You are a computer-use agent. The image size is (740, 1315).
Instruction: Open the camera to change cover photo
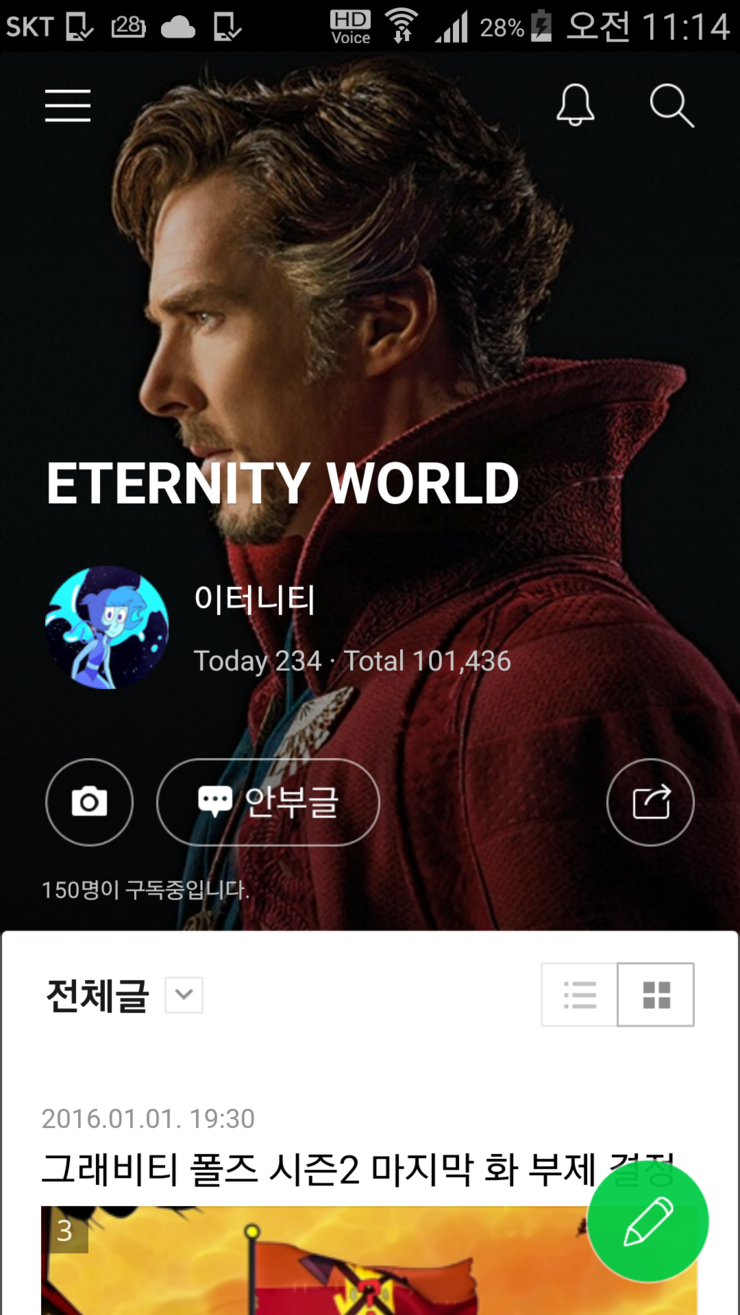click(x=89, y=802)
